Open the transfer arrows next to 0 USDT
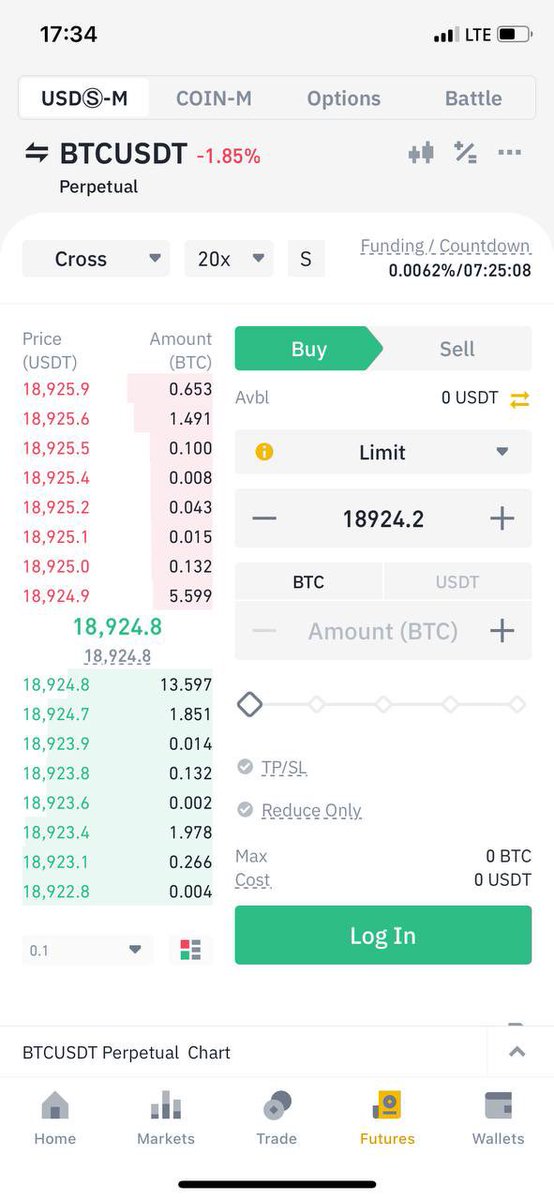554x1200 pixels. [519, 399]
